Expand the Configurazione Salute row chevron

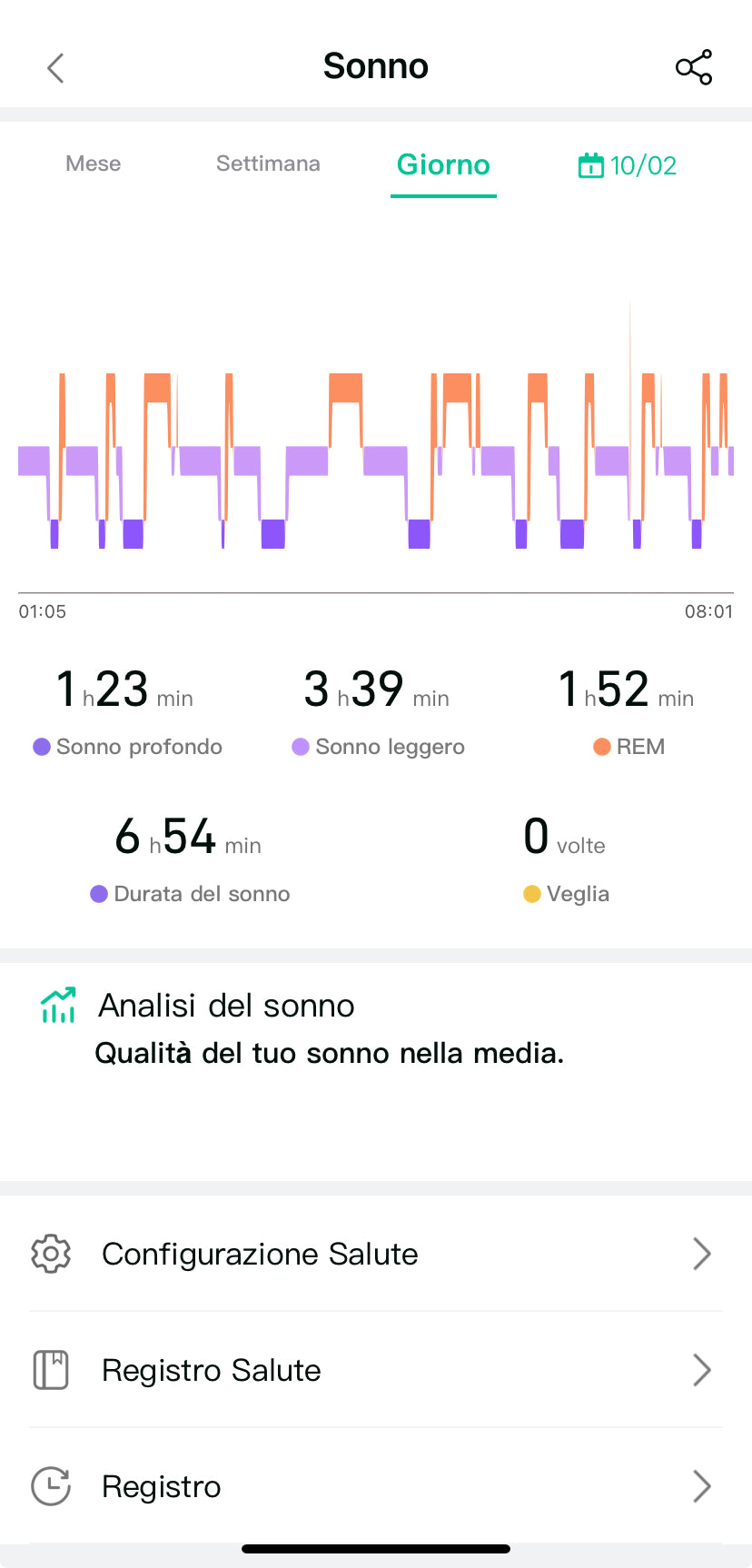coord(700,1254)
